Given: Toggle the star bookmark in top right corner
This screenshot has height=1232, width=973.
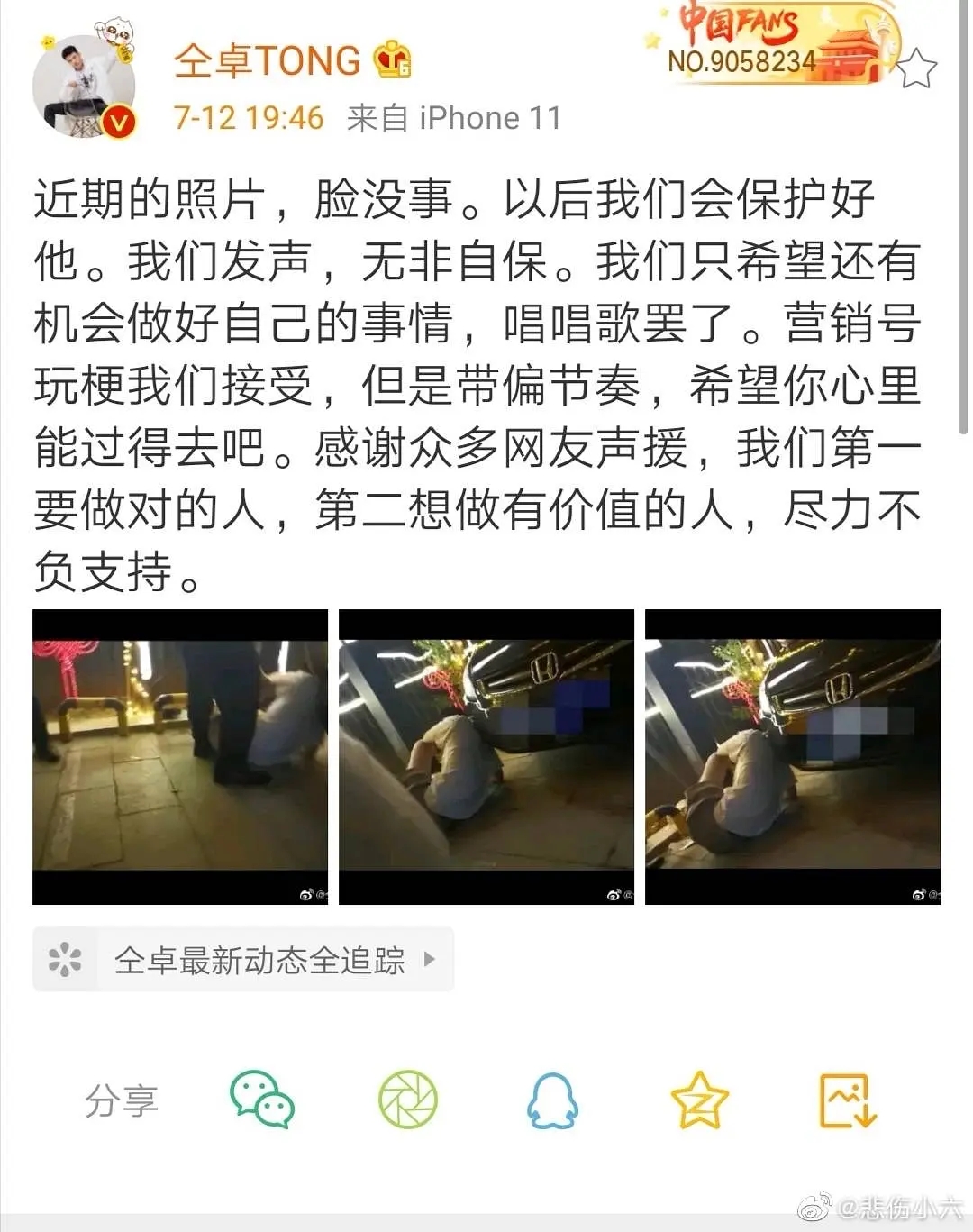Looking at the screenshot, I should pyautogui.click(x=916, y=66).
